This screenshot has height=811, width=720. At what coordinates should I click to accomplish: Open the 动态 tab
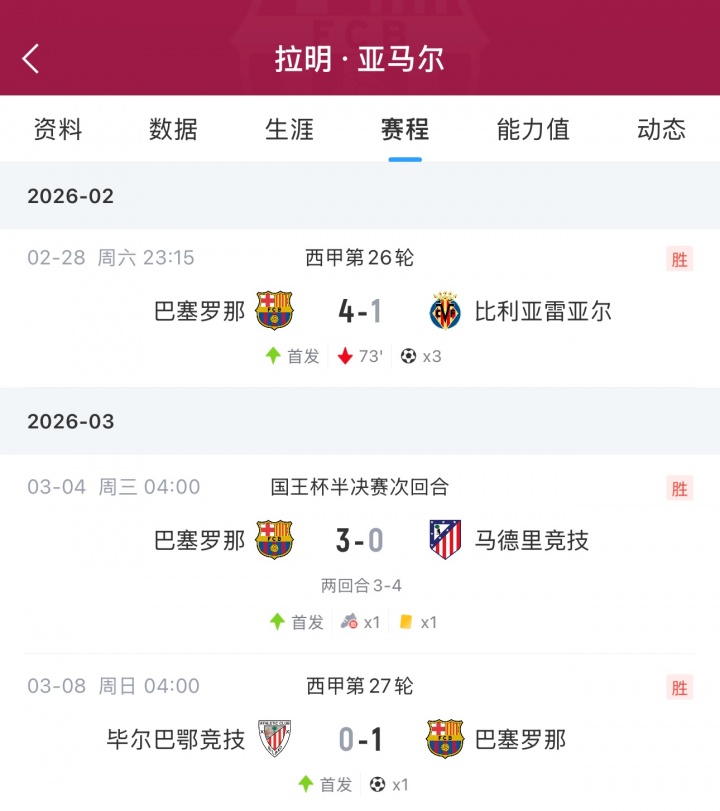pyautogui.click(x=660, y=129)
